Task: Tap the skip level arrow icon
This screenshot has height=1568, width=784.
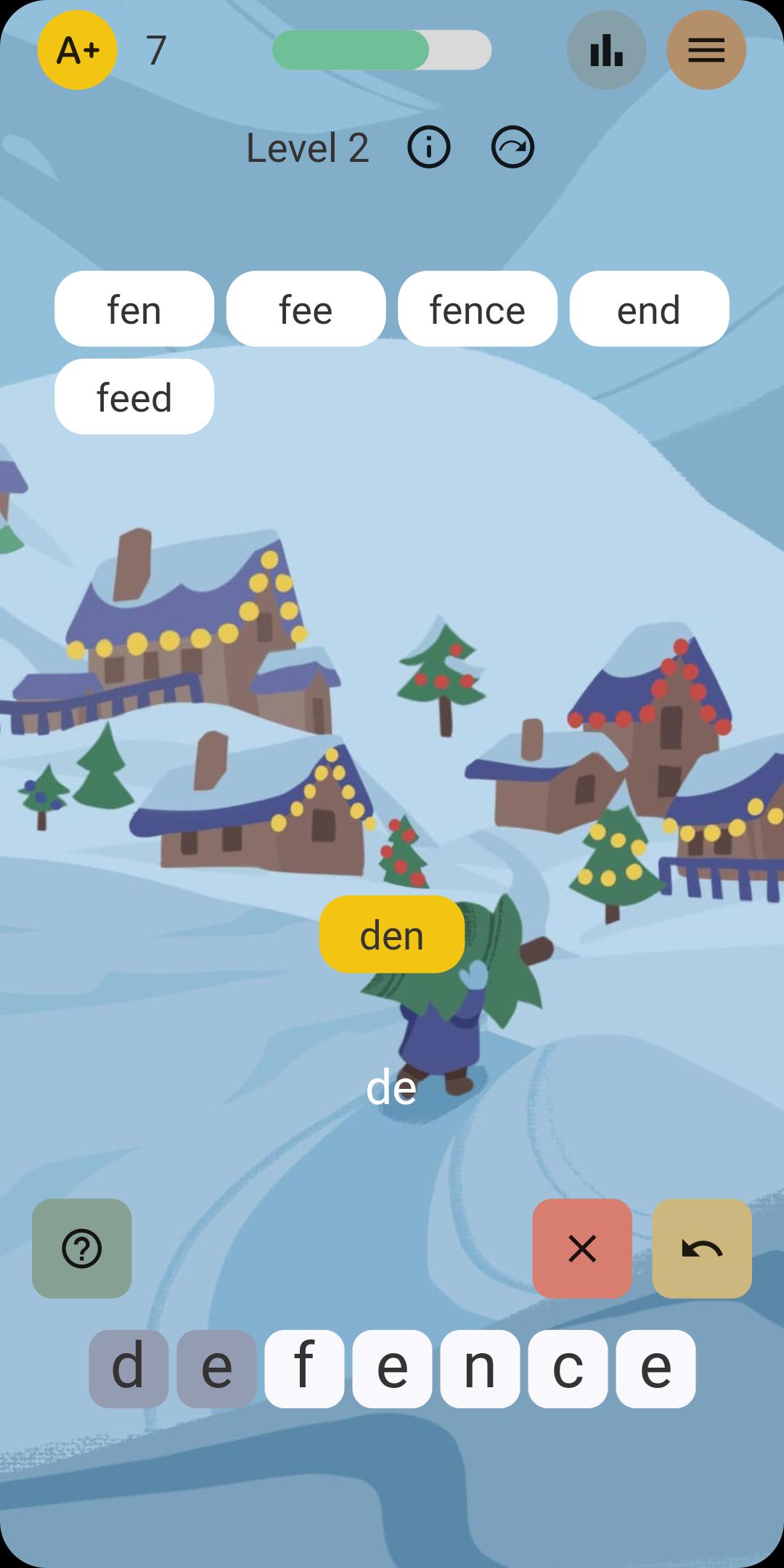Action: (x=513, y=148)
